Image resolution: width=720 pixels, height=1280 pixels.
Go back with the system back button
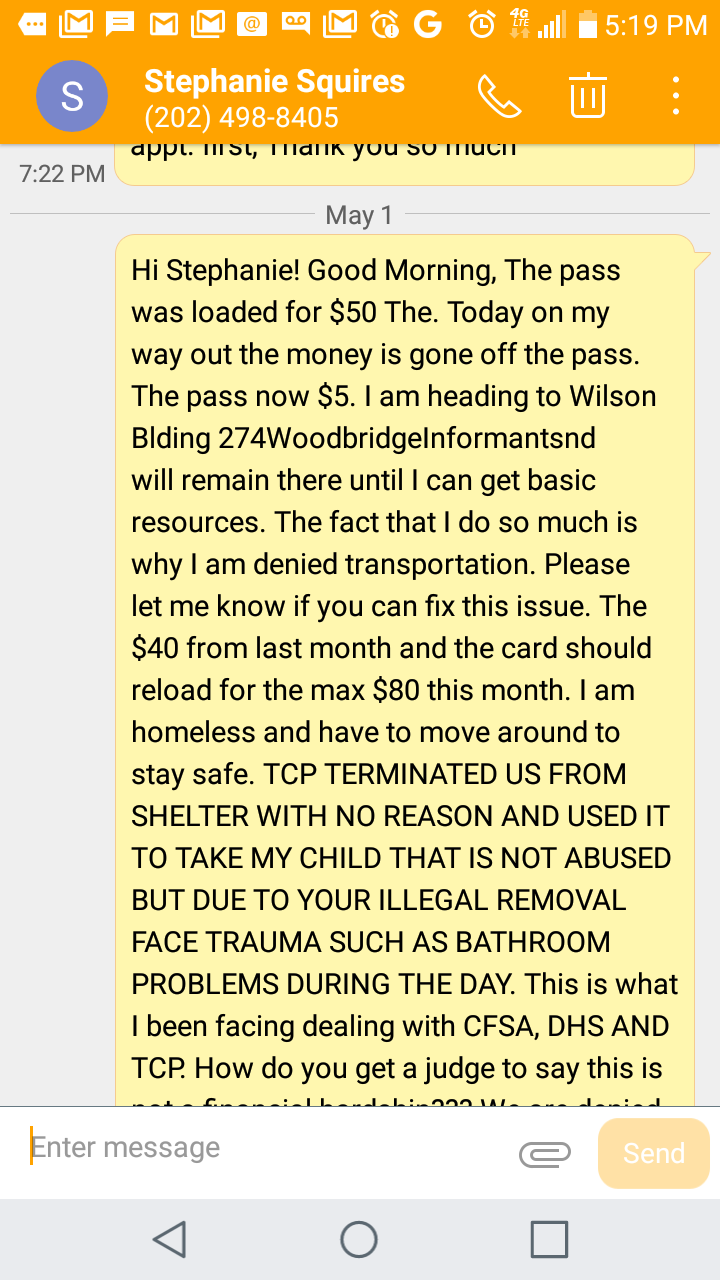coord(170,1239)
